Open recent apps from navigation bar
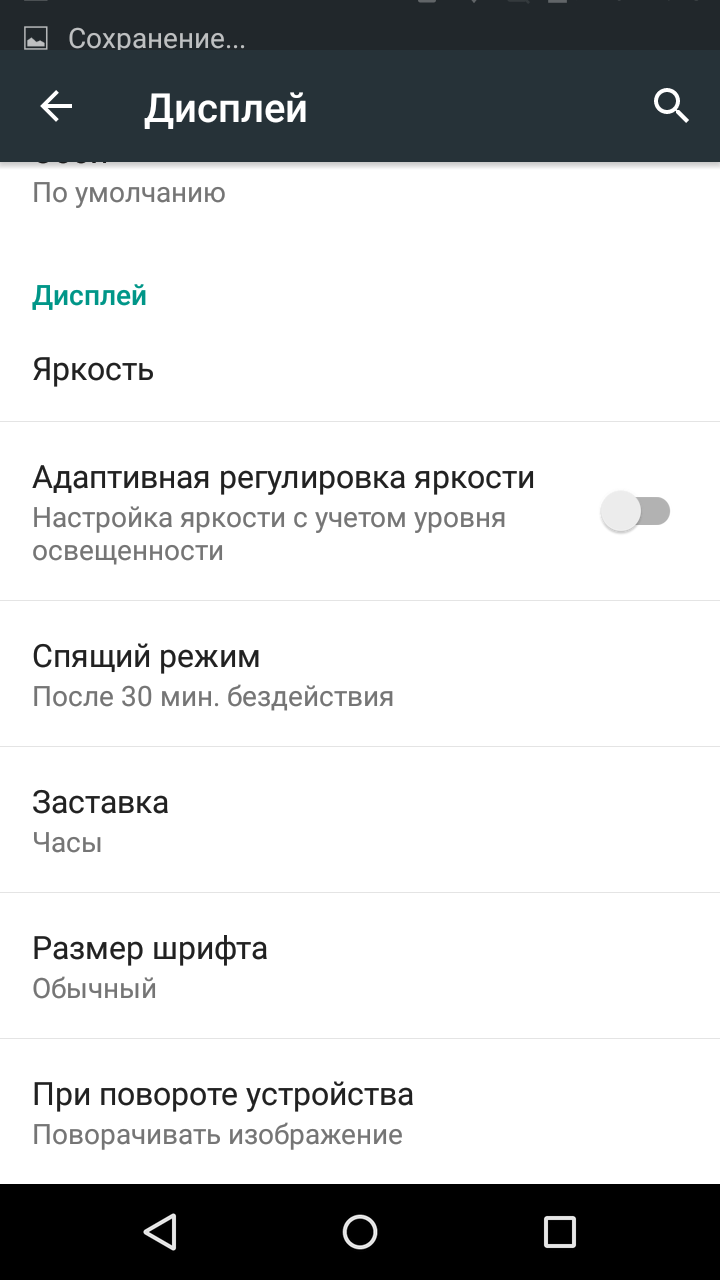This screenshot has width=720, height=1280. click(560, 1232)
